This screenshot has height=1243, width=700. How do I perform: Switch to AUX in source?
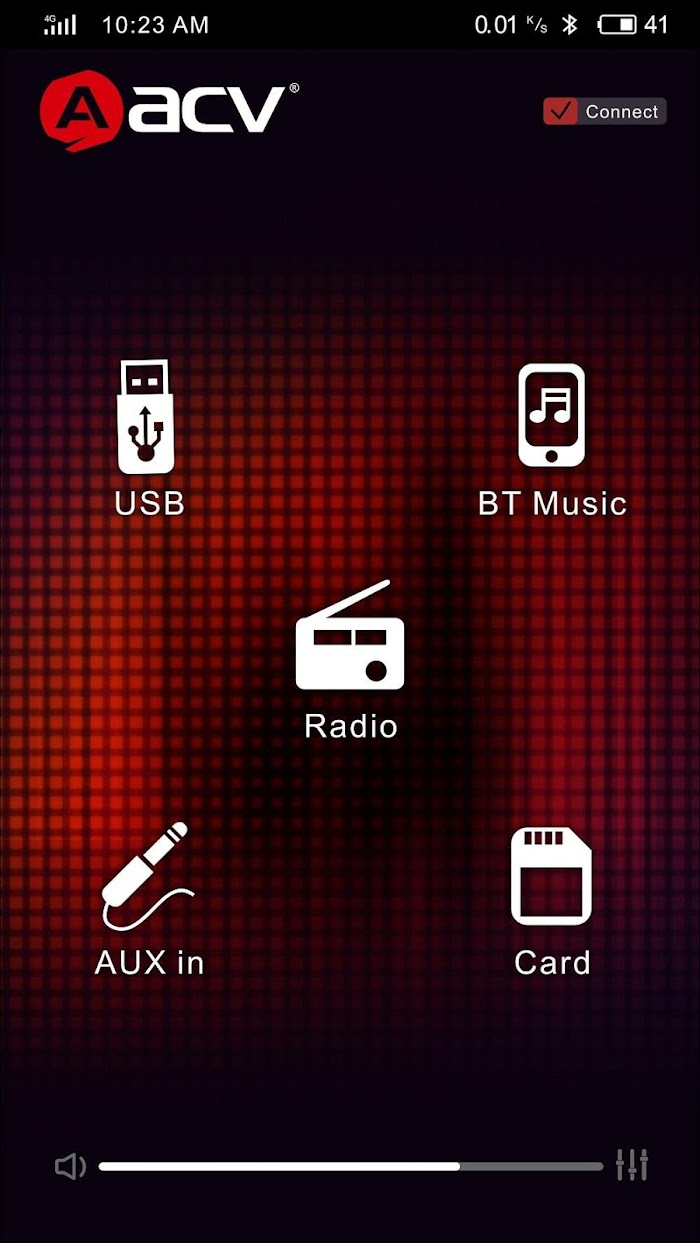click(x=149, y=899)
